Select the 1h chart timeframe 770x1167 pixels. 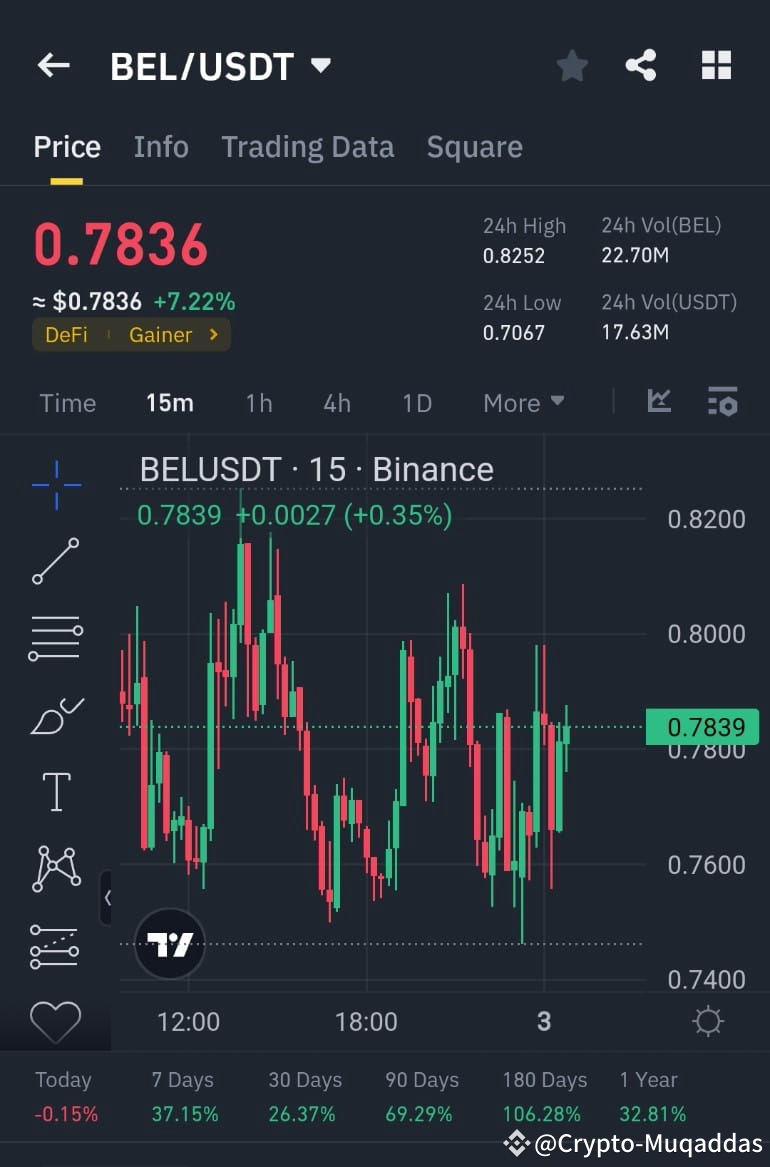pos(258,403)
